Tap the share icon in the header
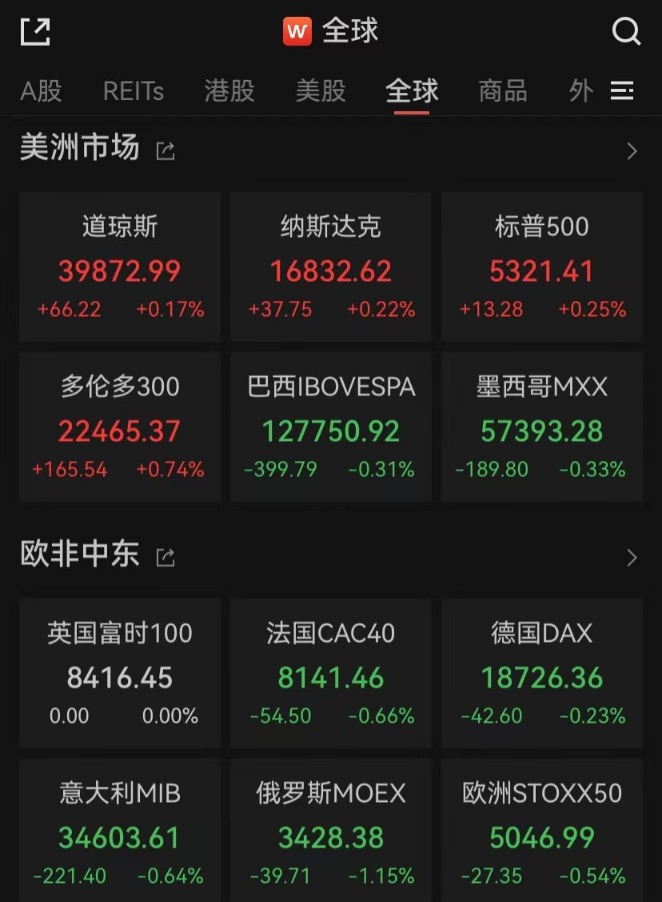 pyautogui.click(x=35, y=32)
